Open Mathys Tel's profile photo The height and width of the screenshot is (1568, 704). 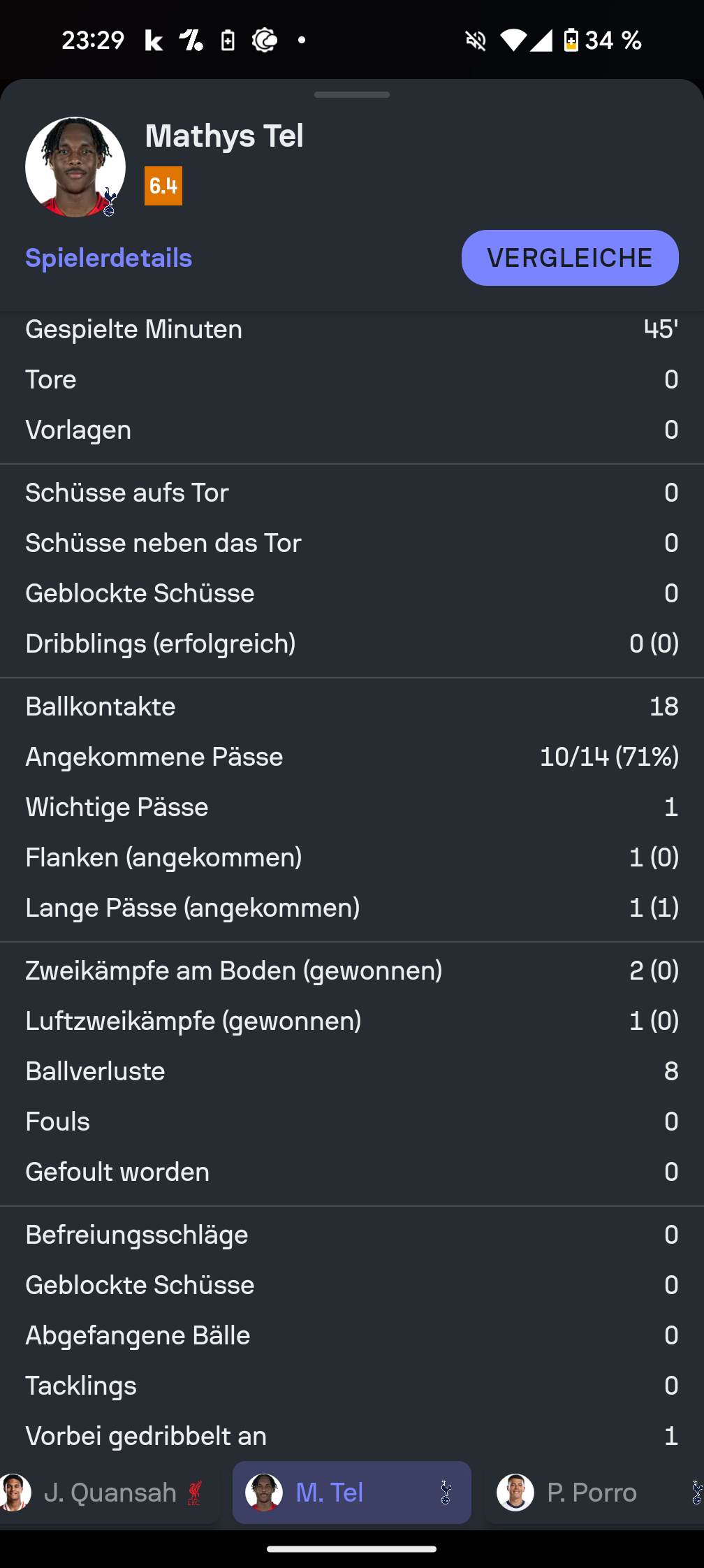click(x=75, y=167)
